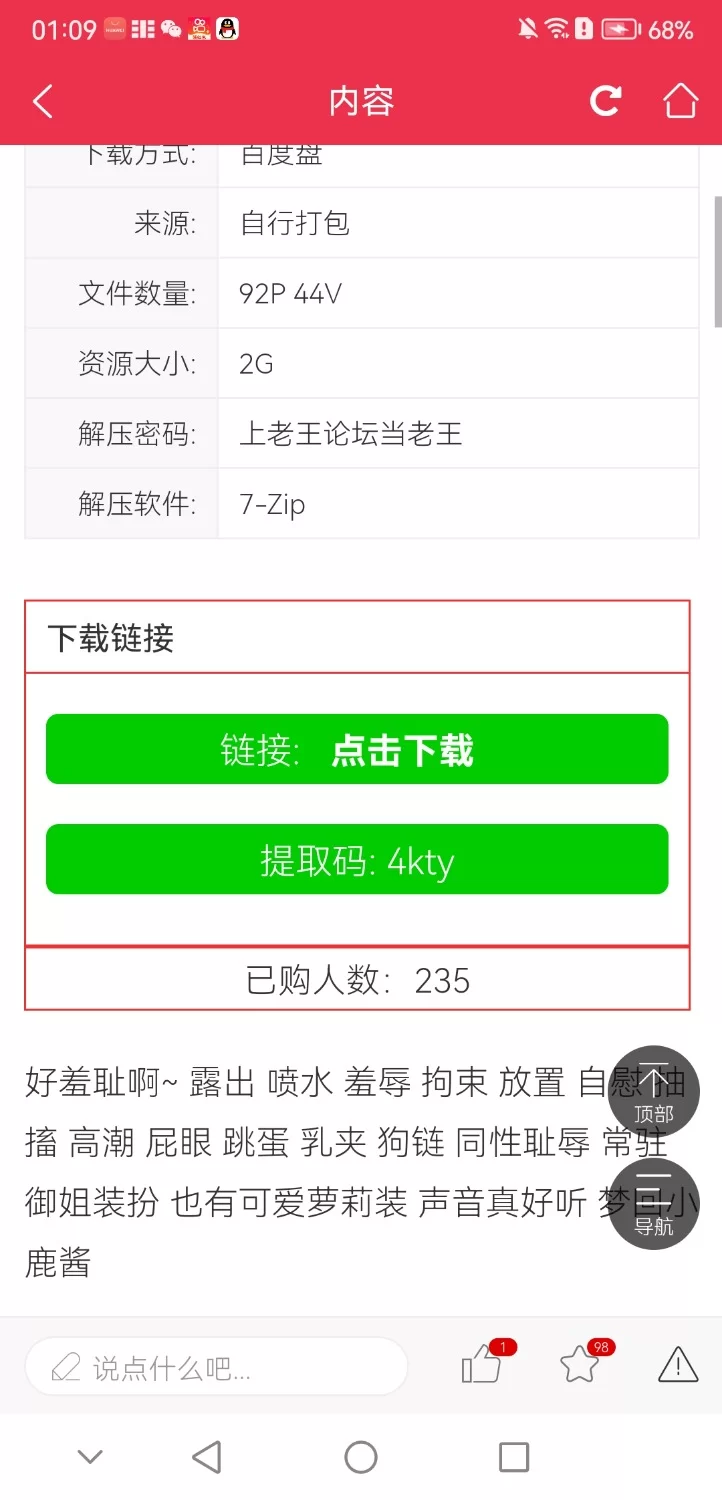Go back using the top-left arrow
This screenshot has width=722, height=1500.
(43, 101)
